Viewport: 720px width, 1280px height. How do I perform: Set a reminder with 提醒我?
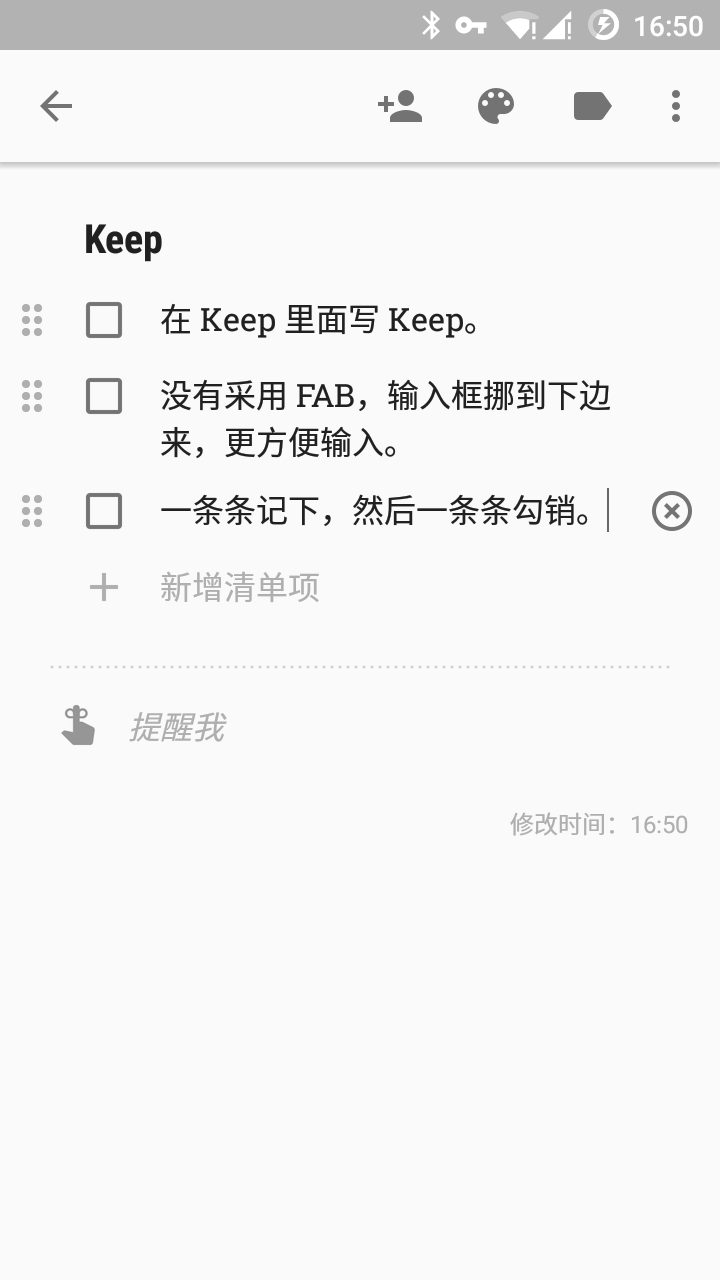[176, 727]
